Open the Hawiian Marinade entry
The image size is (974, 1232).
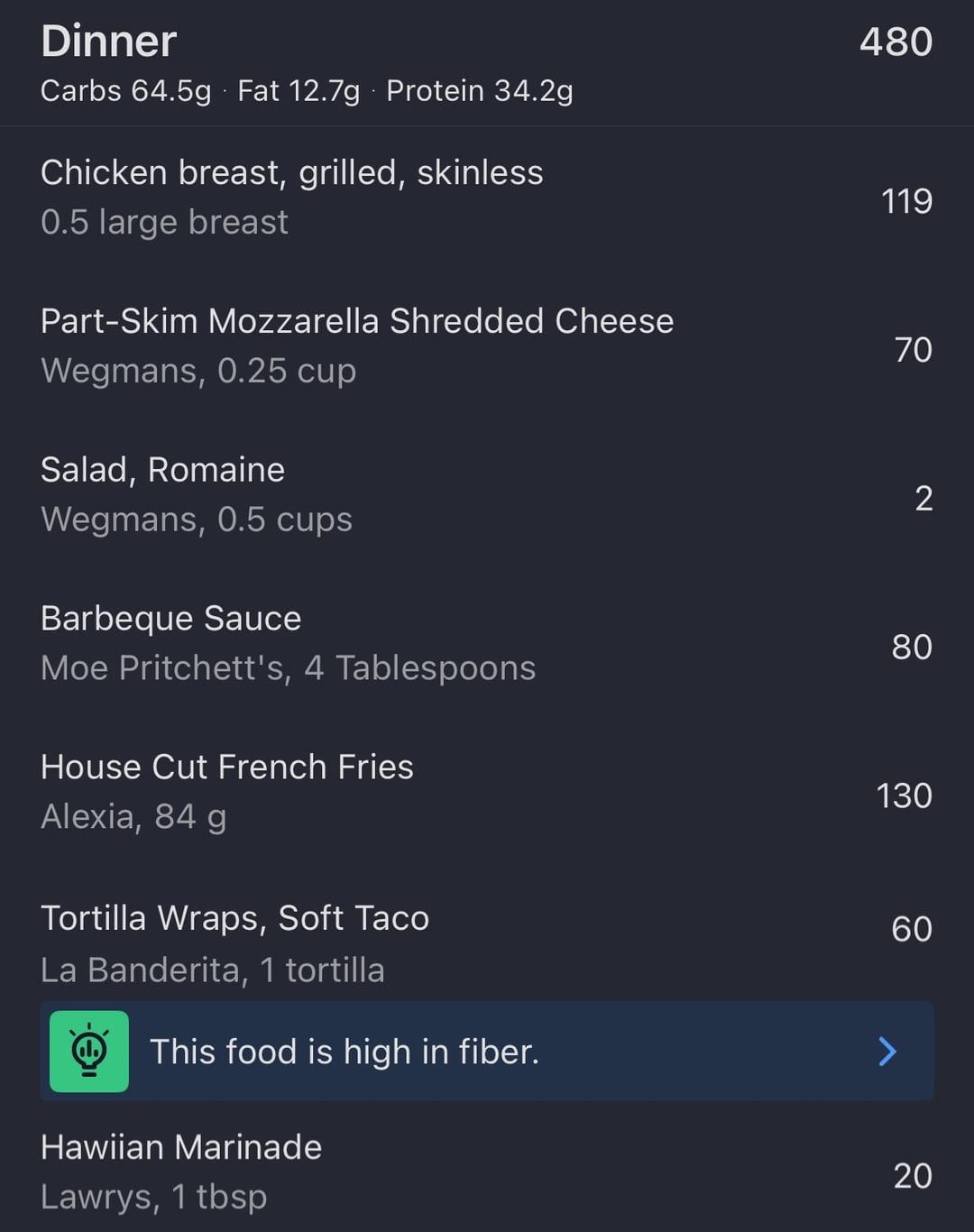point(181,1171)
